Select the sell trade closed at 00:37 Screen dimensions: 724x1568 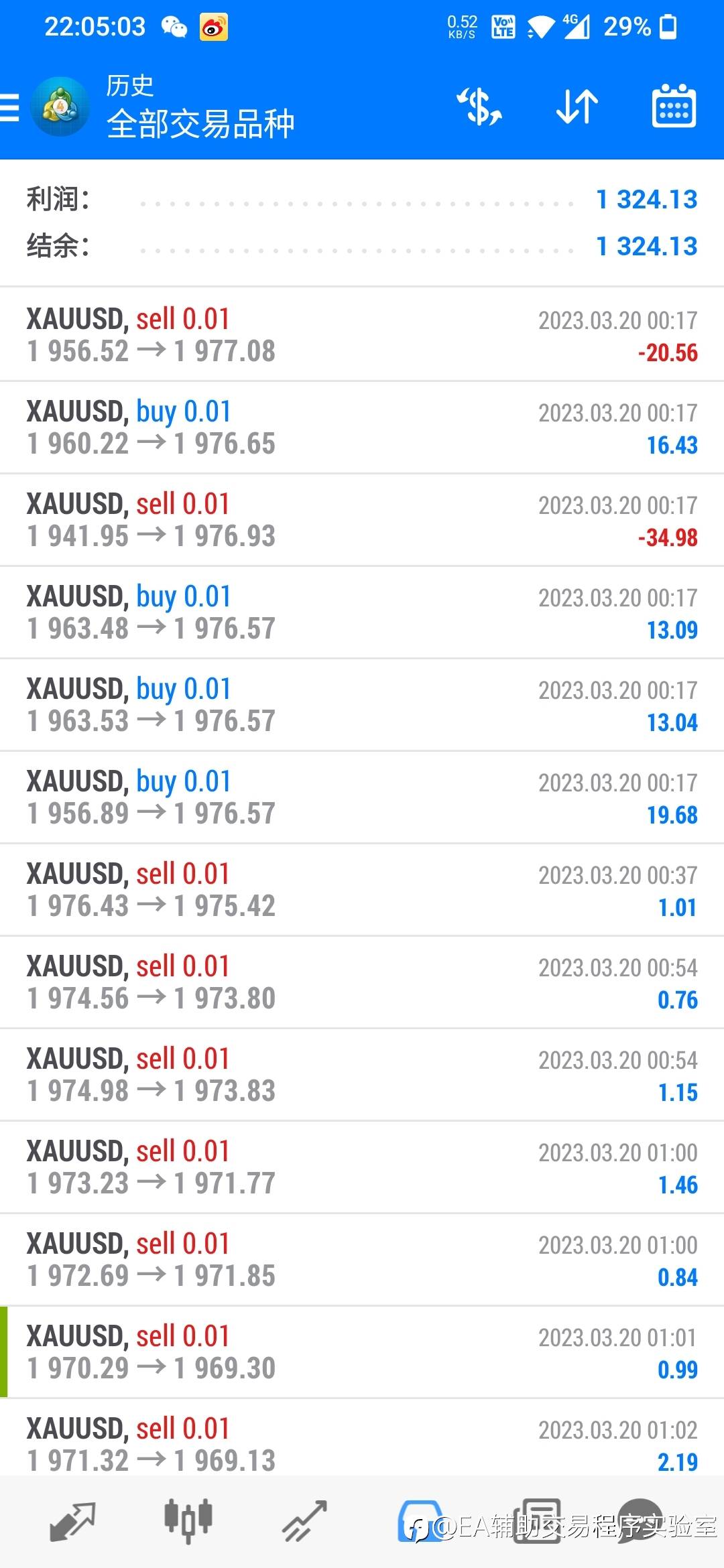point(362,889)
